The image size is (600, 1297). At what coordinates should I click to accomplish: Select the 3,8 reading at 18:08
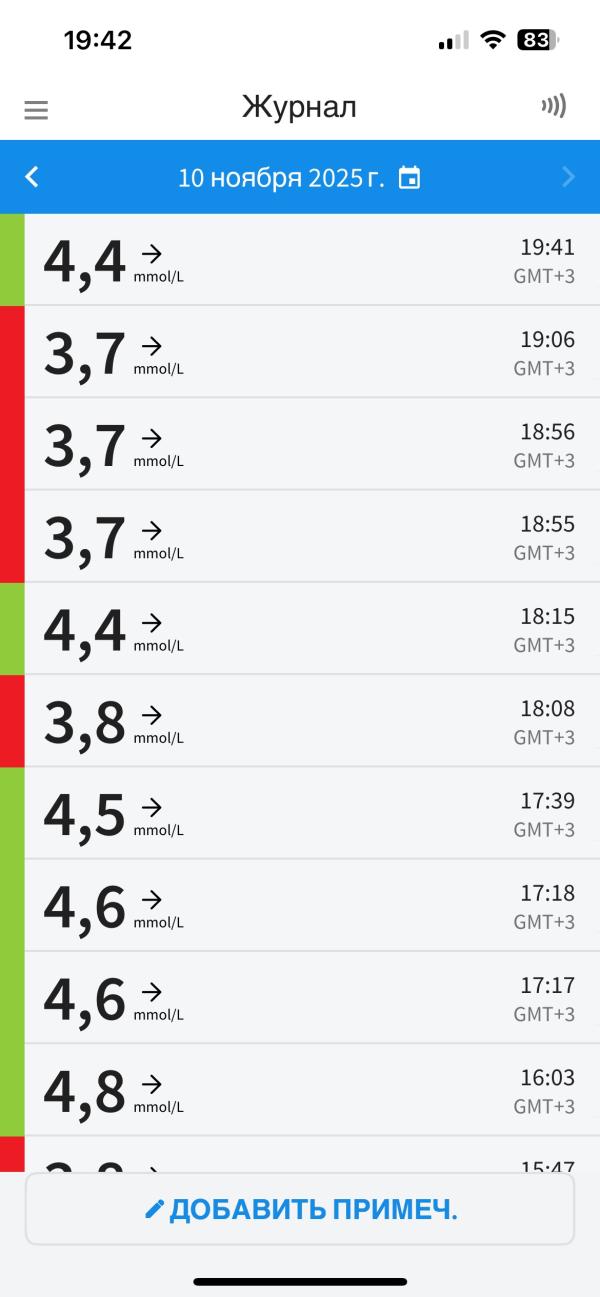(x=300, y=721)
